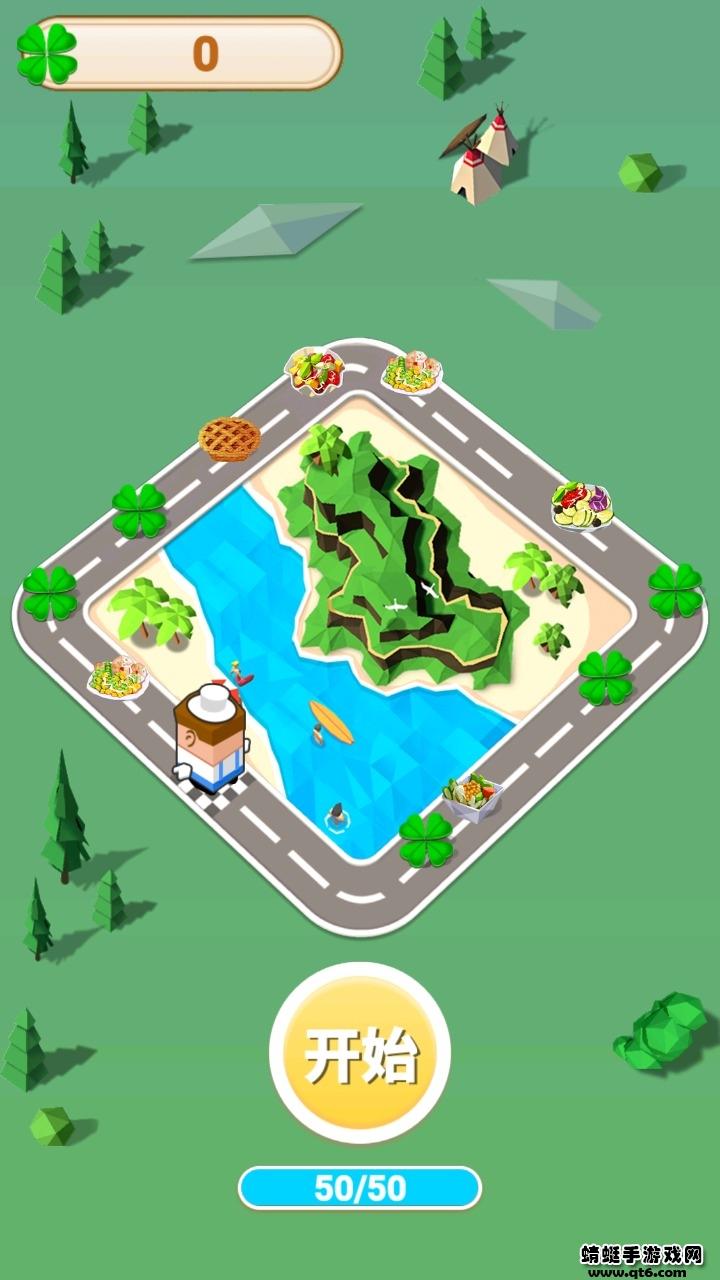Tap the yellow 开始 start button
The image size is (720, 1280).
(360, 1053)
